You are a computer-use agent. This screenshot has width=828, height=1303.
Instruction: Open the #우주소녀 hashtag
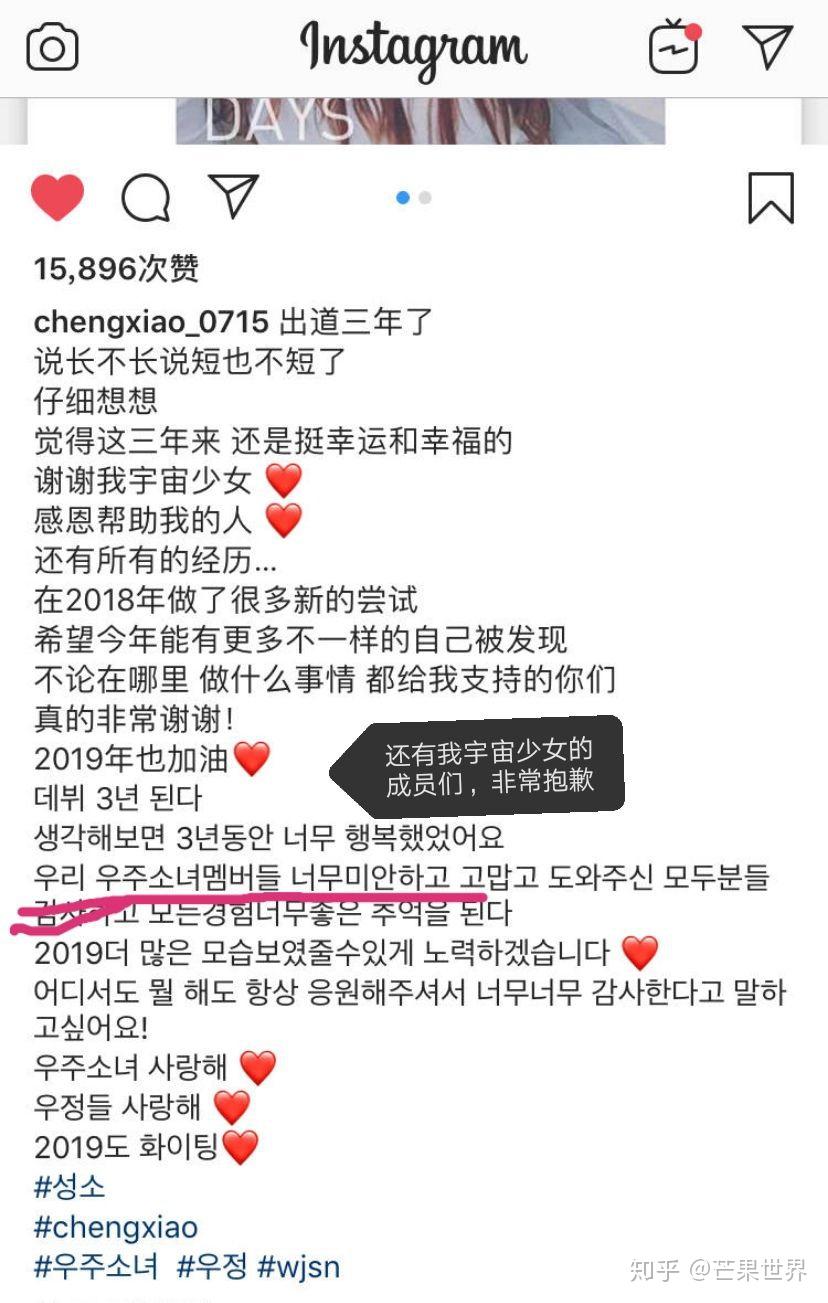tap(96, 1267)
